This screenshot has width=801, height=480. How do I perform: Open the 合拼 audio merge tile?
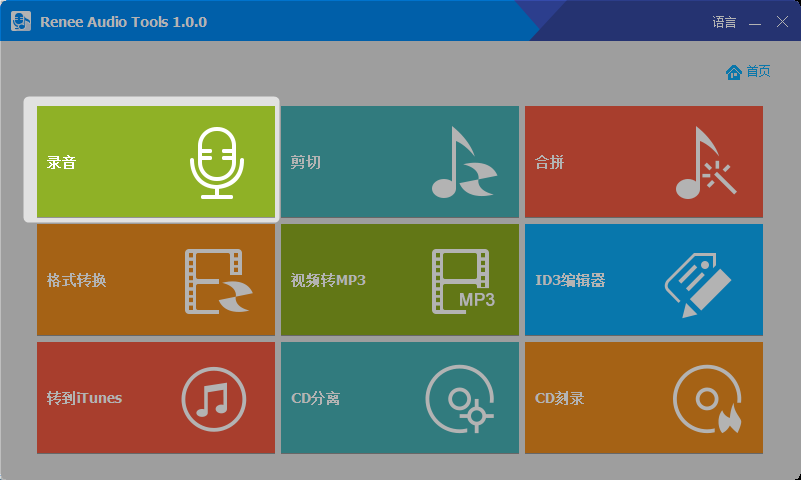click(x=643, y=162)
